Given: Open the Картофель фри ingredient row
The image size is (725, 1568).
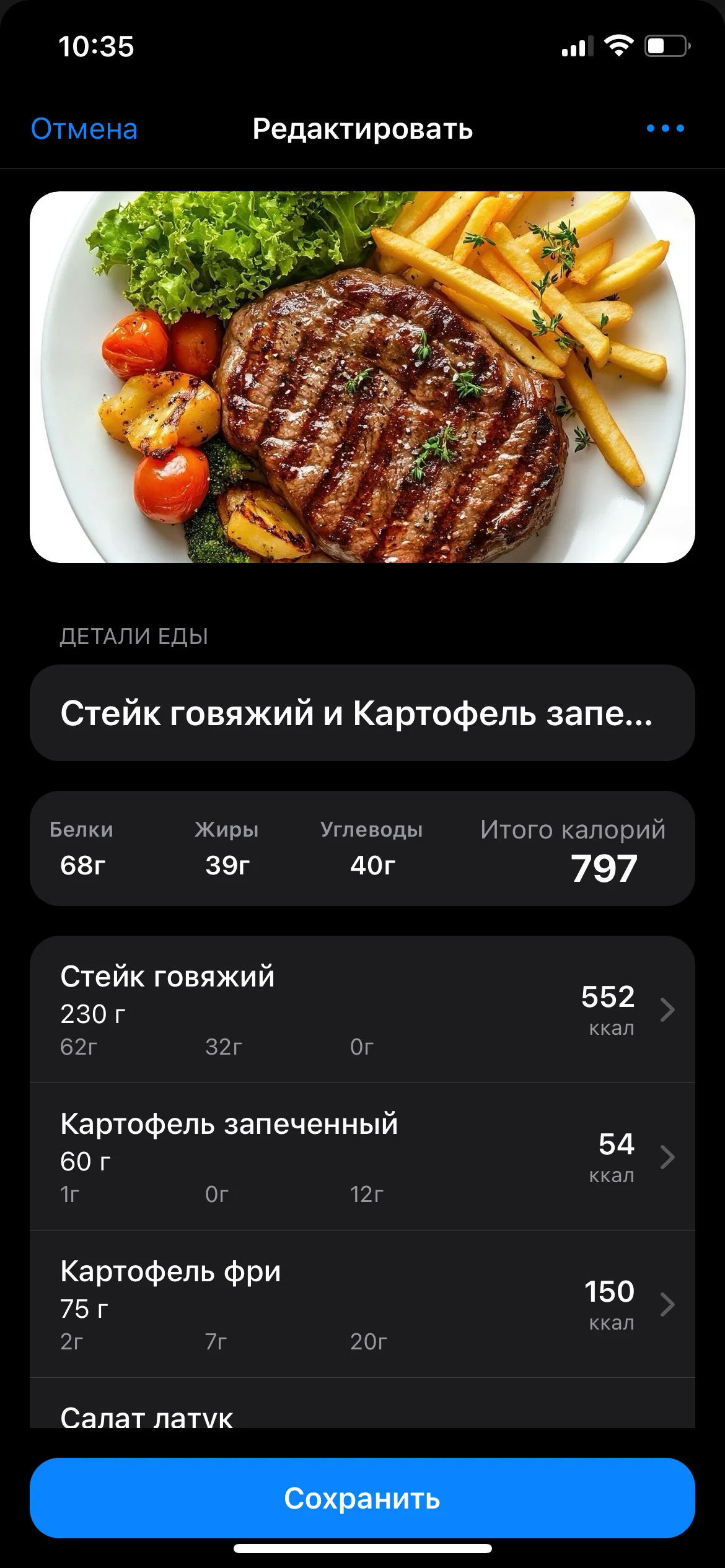Looking at the screenshot, I should pos(362,1304).
